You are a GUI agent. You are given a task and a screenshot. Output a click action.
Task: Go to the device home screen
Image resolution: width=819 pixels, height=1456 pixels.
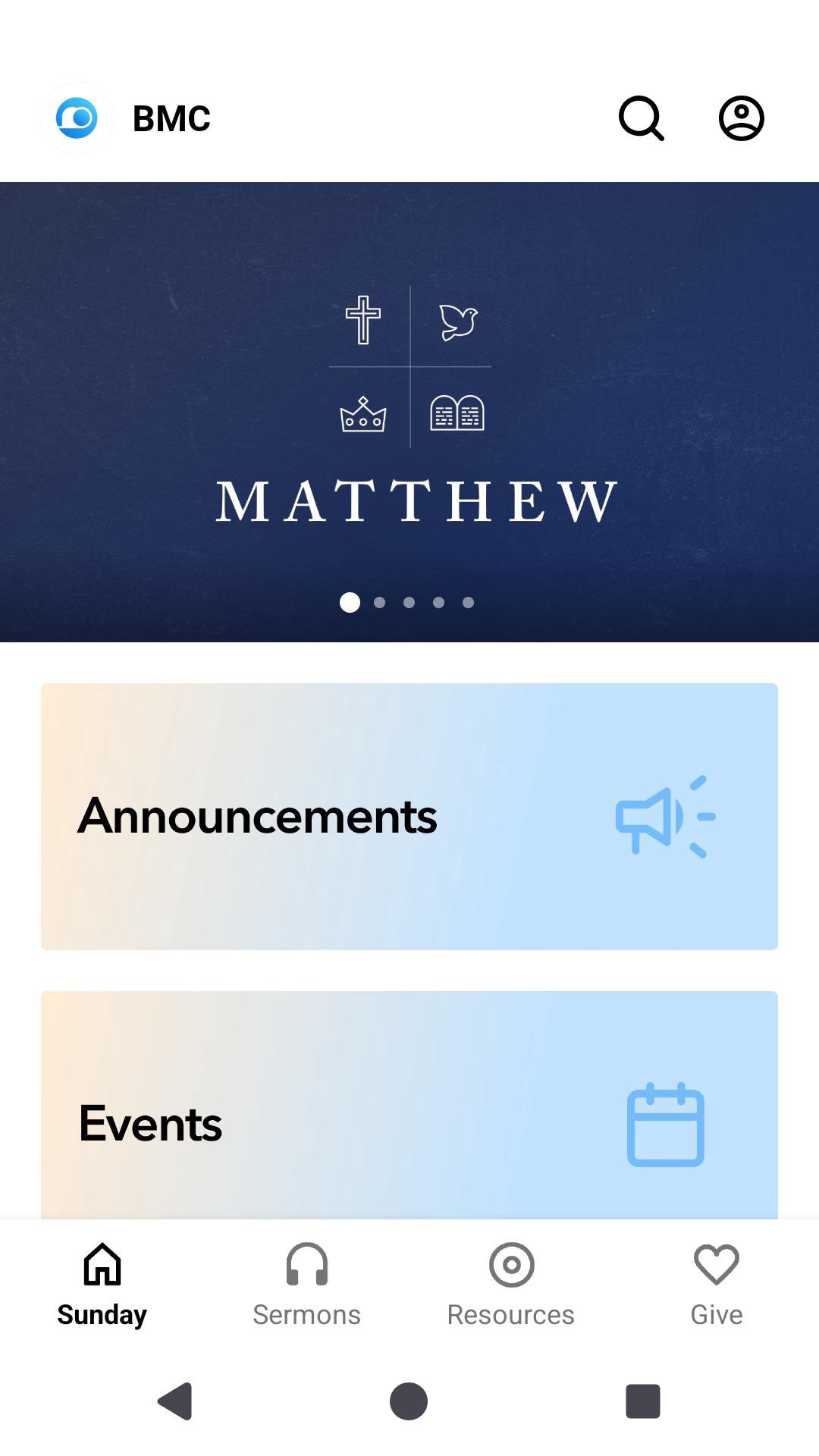pyautogui.click(x=409, y=1401)
